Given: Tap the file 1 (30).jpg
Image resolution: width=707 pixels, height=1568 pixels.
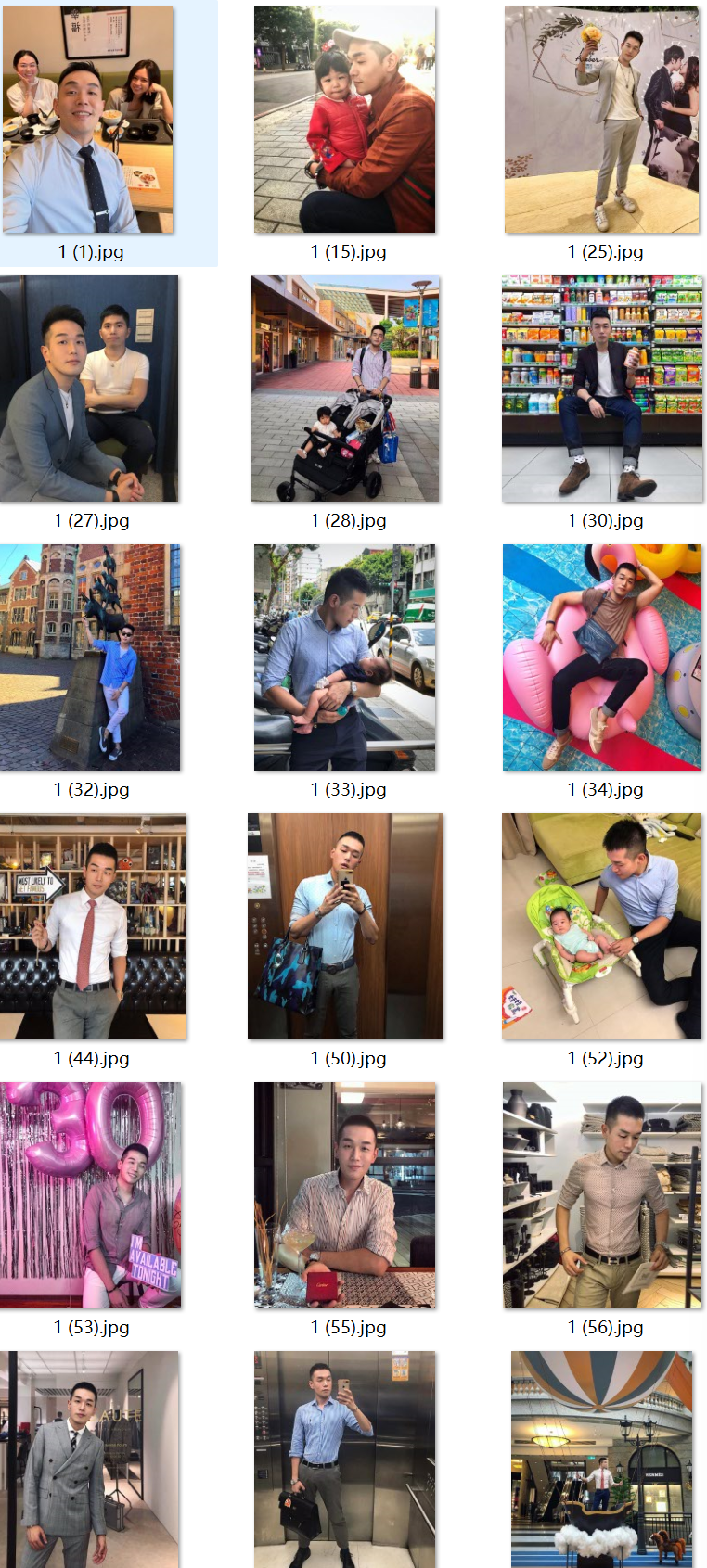Looking at the screenshot, I should click(x=602, y=389).
